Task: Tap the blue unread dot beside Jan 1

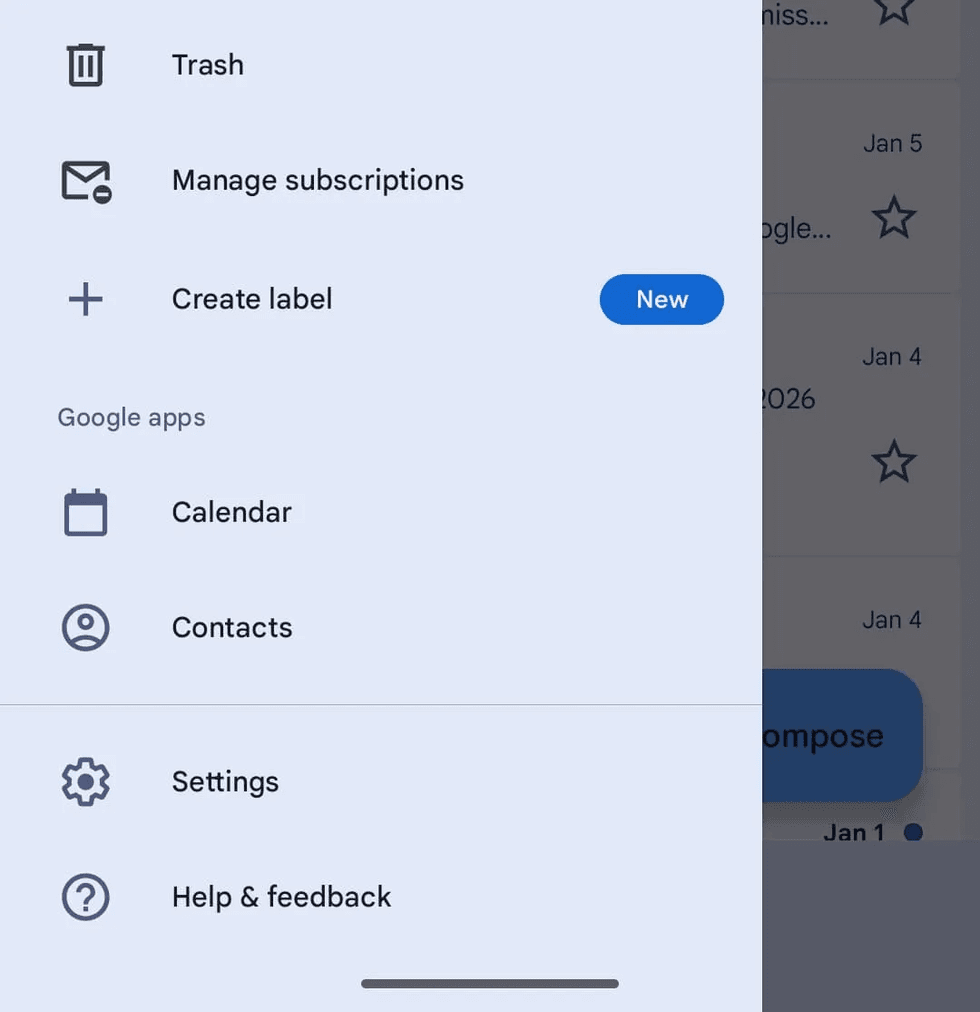Action: [x=913, y=832]
